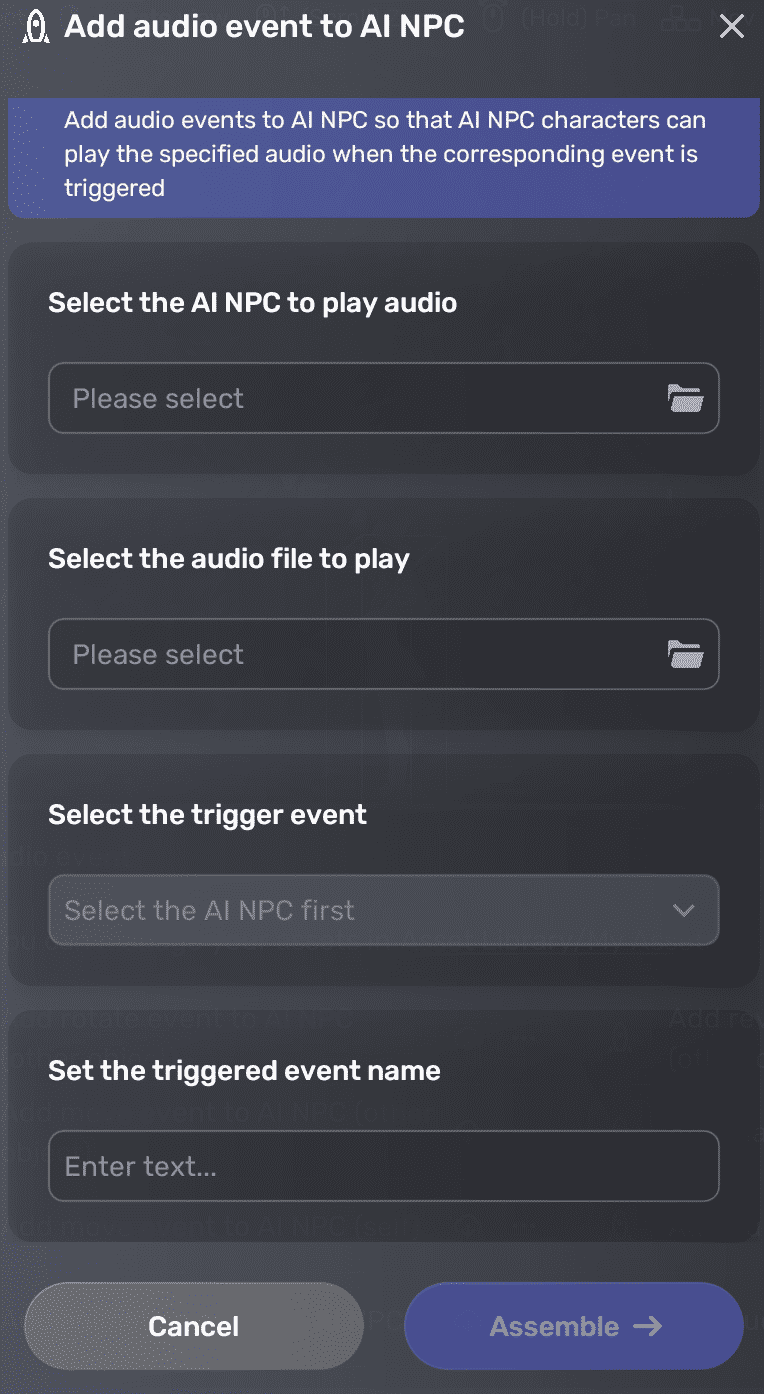Click the arrow icon inside the Assemble button
This screenshot has height=1394, width=764.
[x=648, y=1325]
